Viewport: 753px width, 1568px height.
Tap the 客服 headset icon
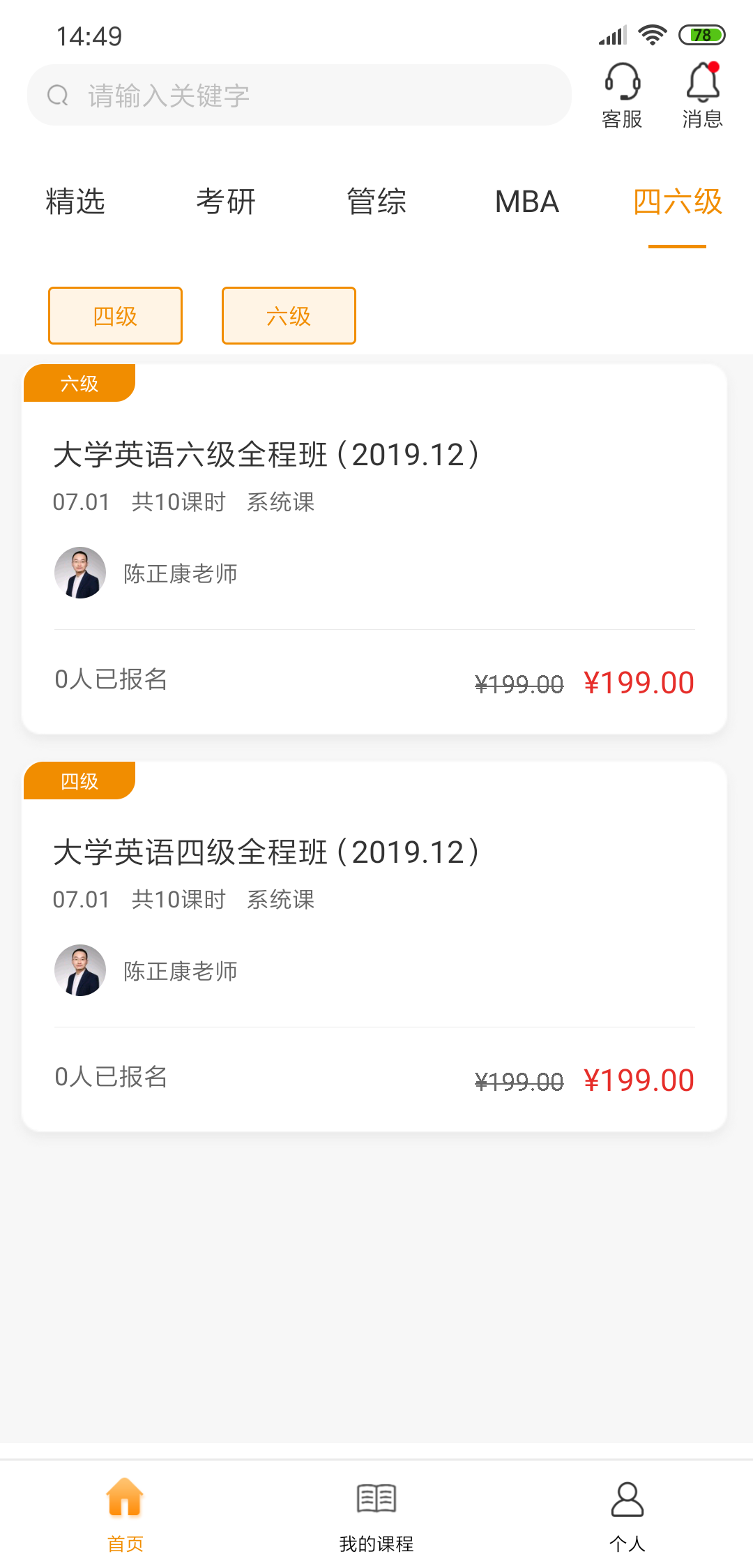(623, 84)
